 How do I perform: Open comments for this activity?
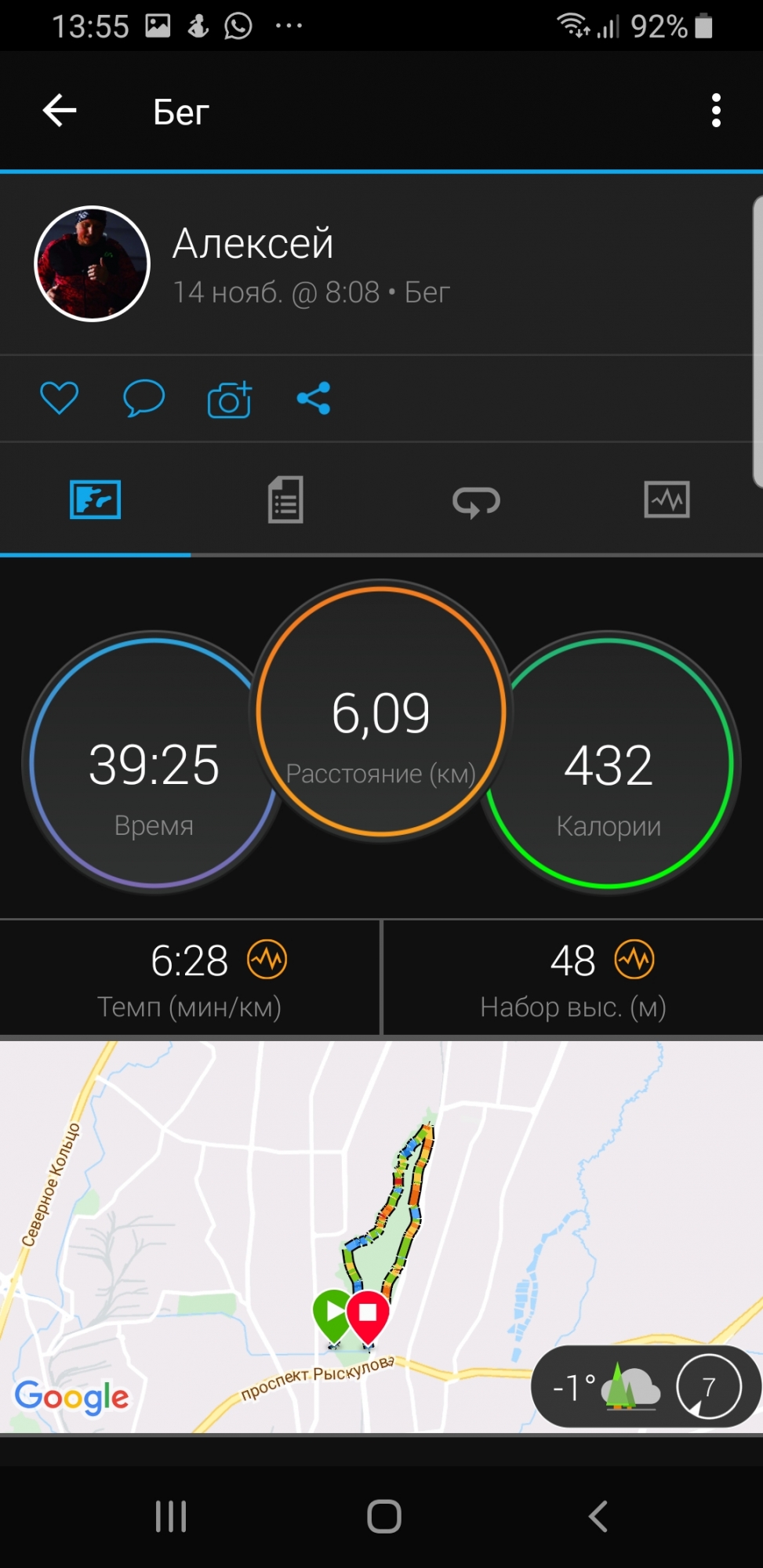pyautogui.click(x=144, y=398)
